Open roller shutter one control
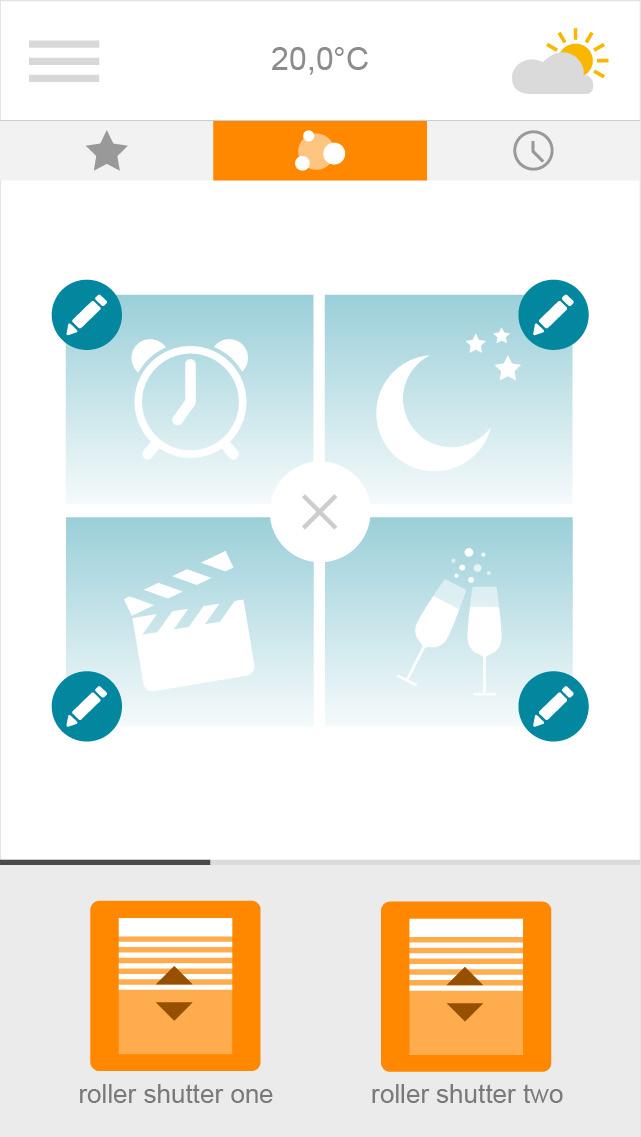This screenshot has height=1137, width=641. coord(175,985)
